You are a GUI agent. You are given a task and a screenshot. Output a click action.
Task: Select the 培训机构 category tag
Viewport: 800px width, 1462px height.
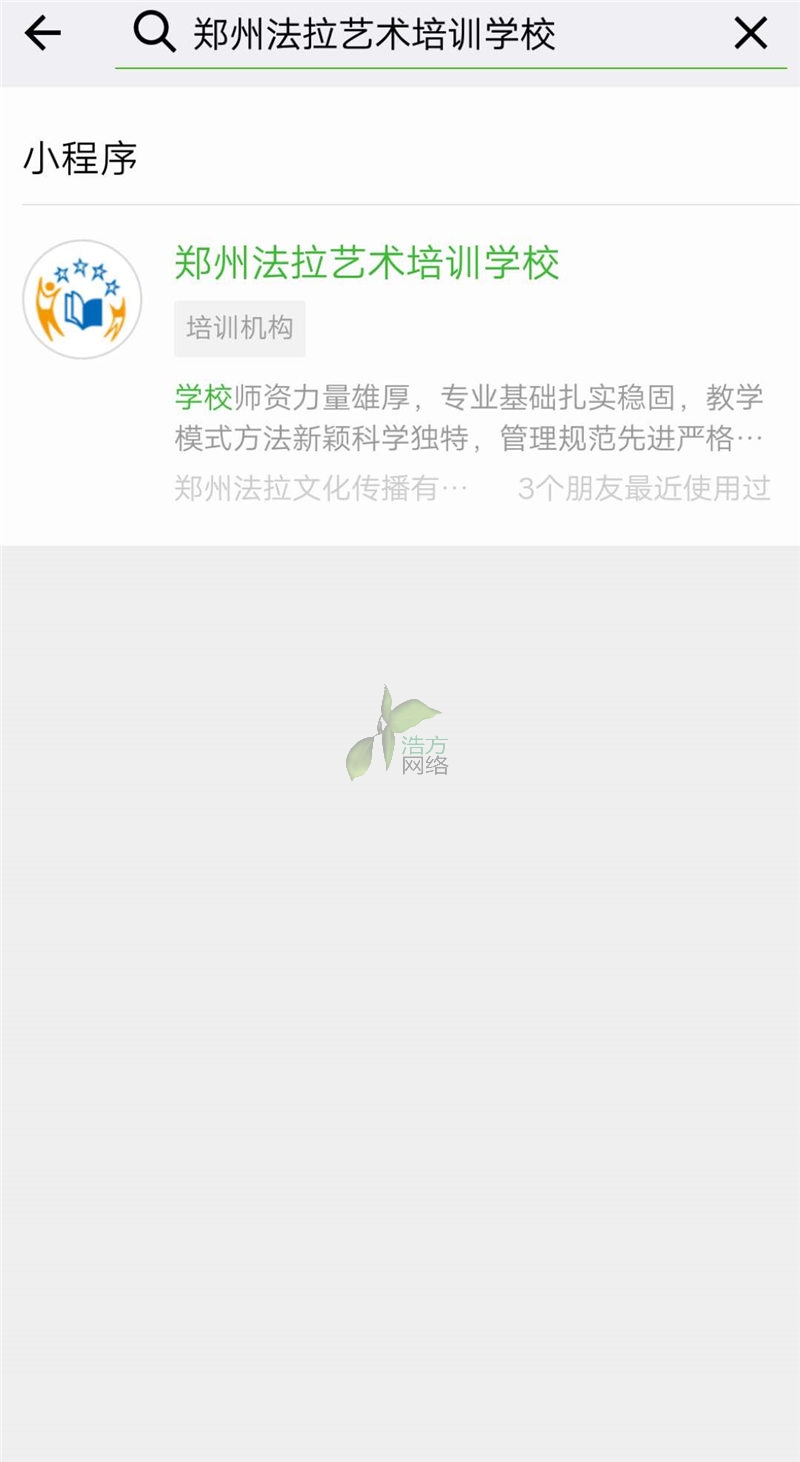click(x=240, y=329)
